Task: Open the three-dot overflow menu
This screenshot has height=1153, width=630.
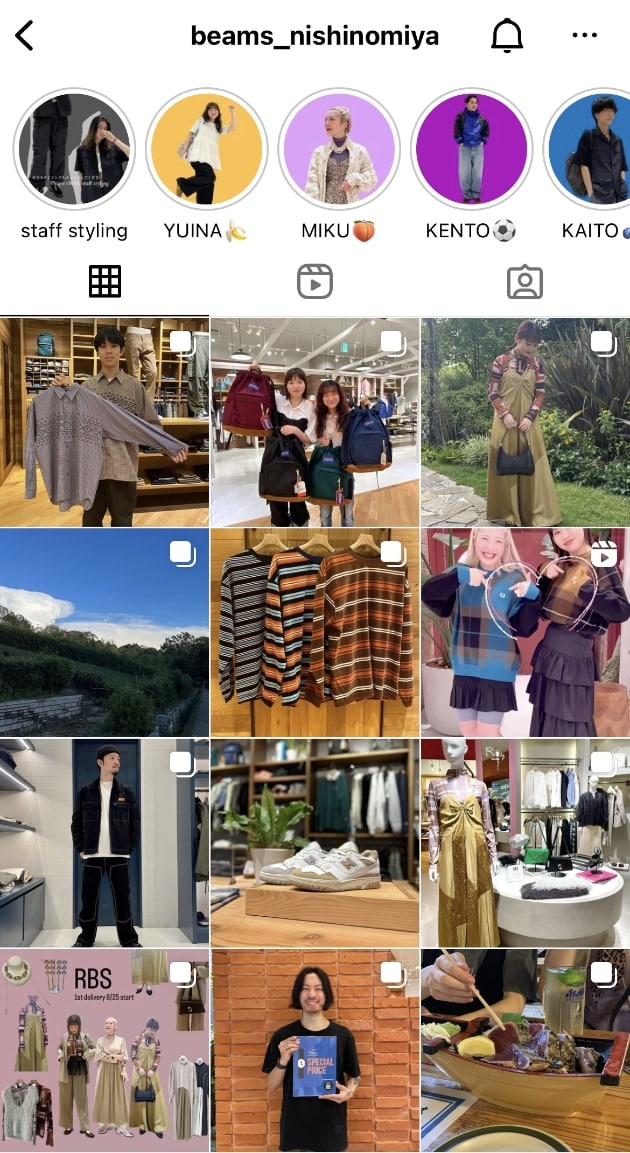Action: tap(584, 36)
